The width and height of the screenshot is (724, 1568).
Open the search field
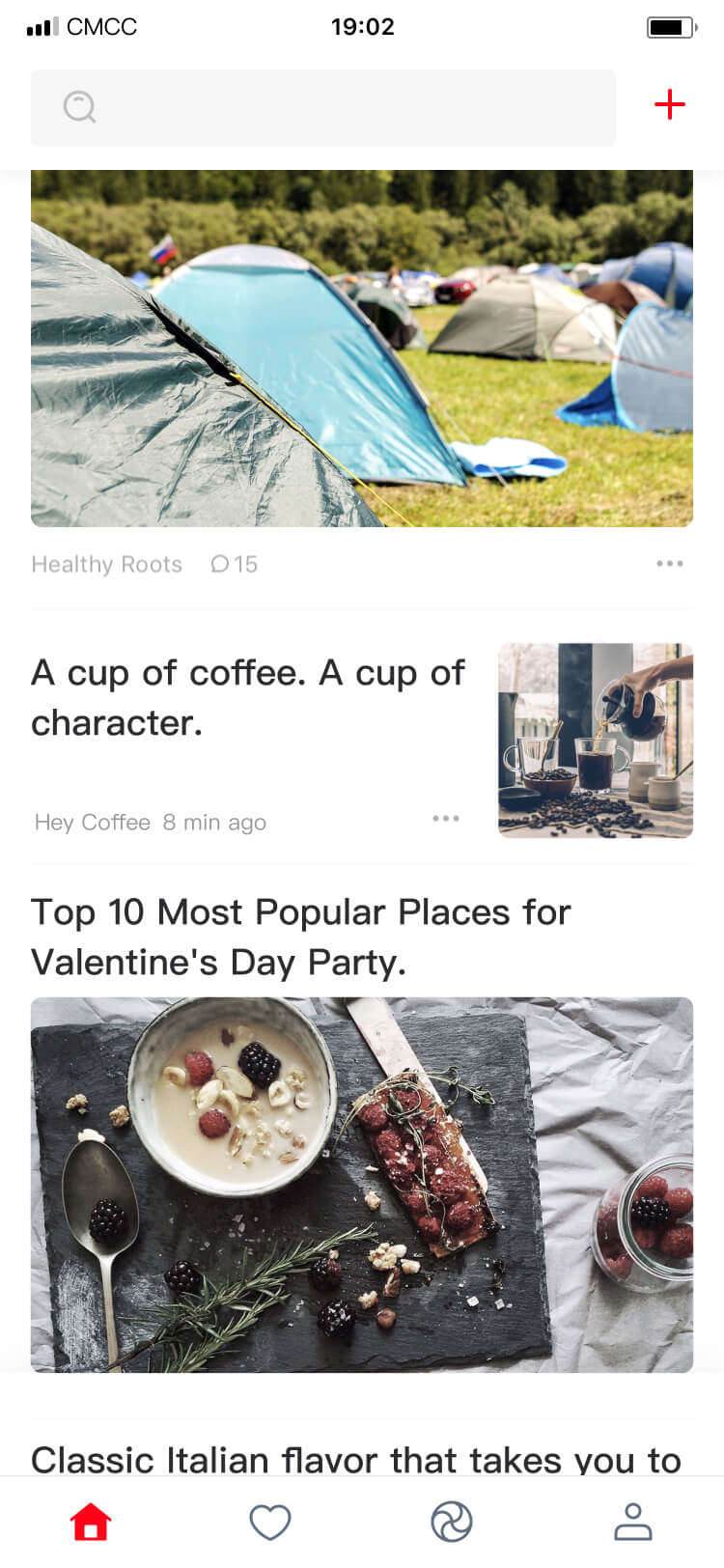[x=322, y=107]
